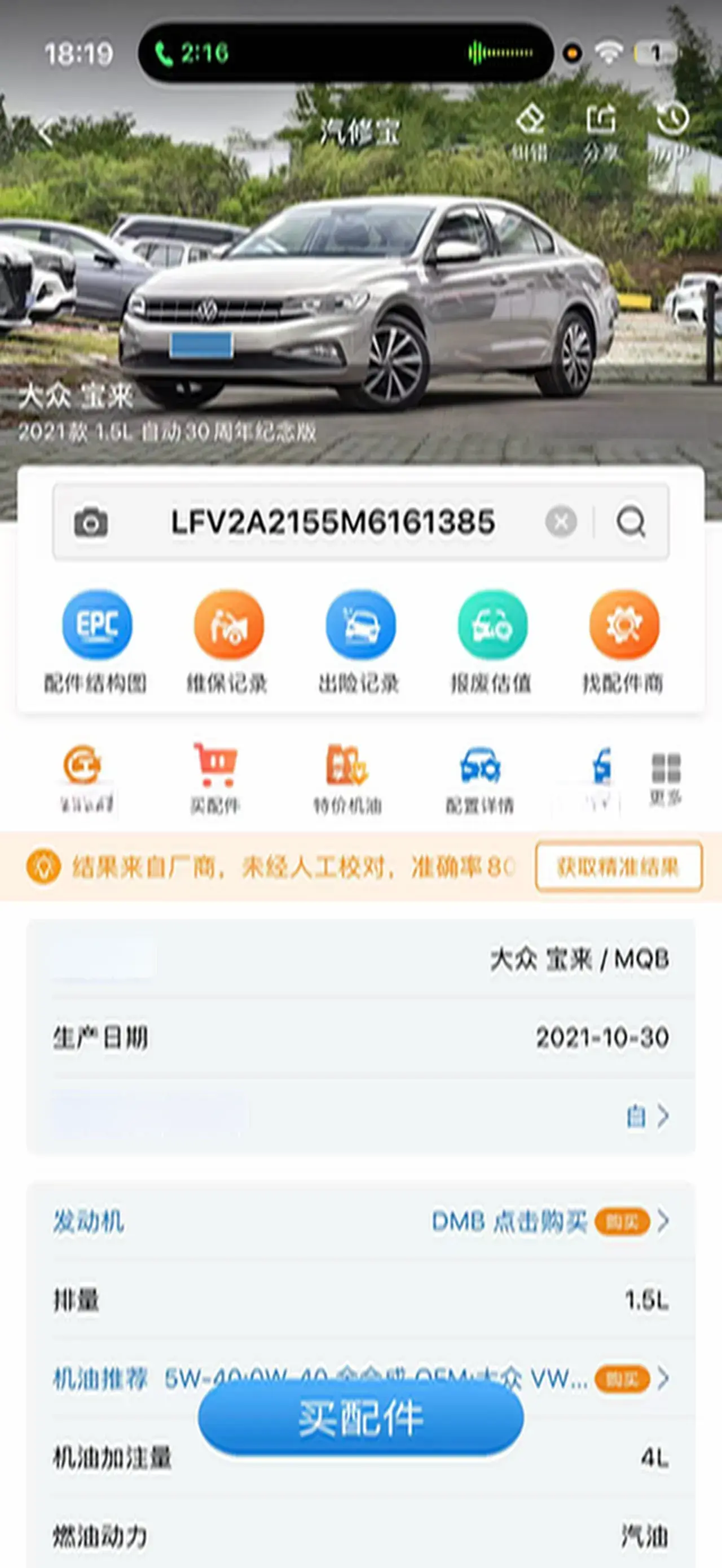
Task: Share this vehicle via 分享
Action: point(601,130)
